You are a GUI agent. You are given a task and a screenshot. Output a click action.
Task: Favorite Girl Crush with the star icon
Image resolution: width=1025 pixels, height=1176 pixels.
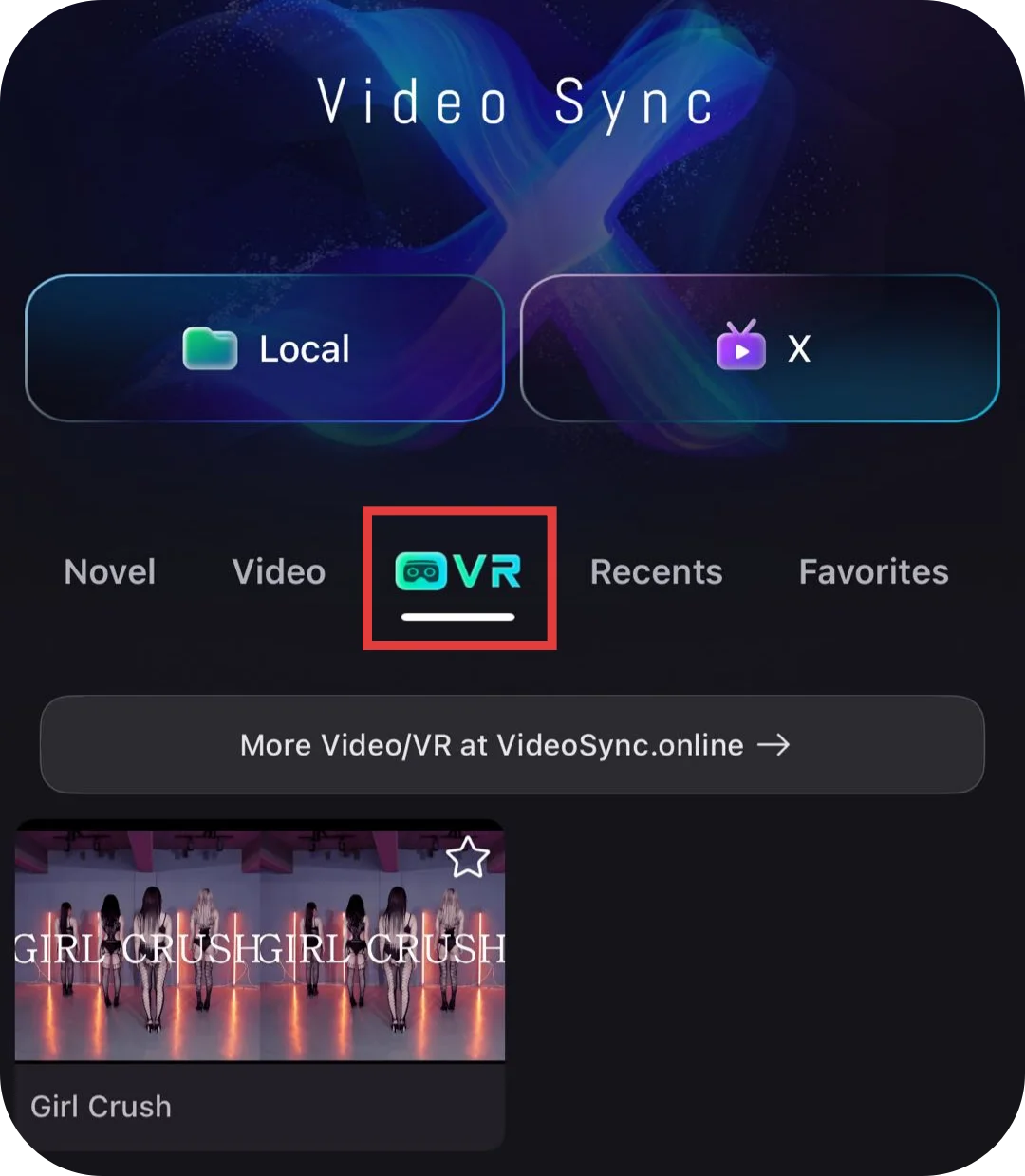tap(468, 857)
